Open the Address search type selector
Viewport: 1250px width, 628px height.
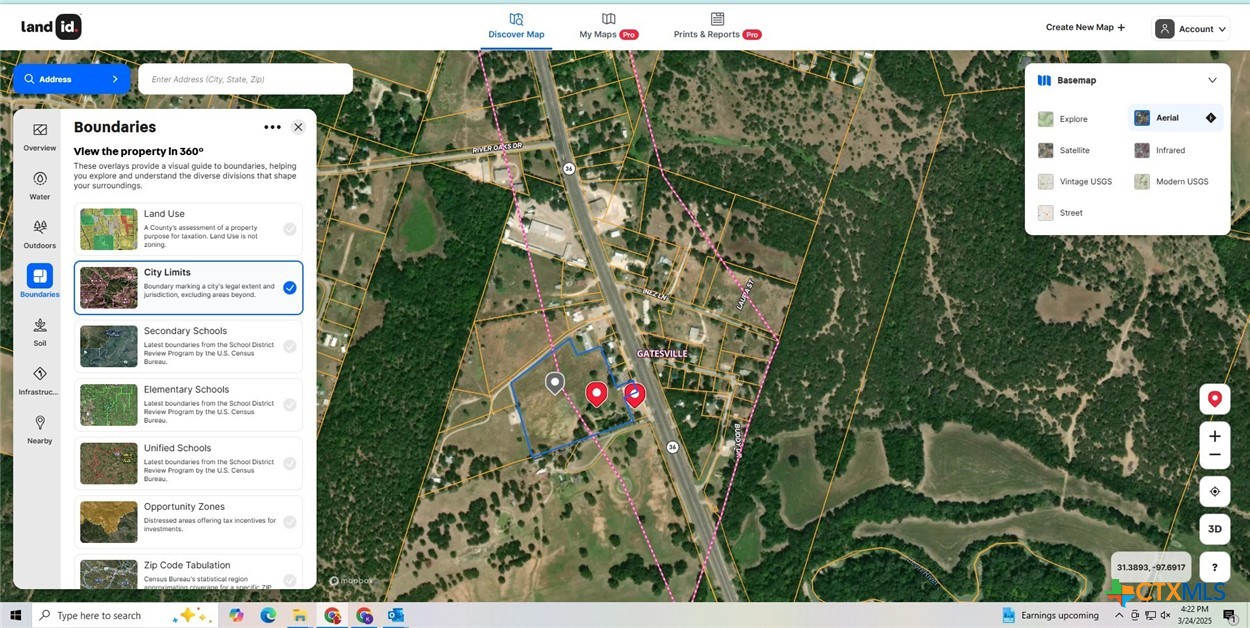(71, 79)
